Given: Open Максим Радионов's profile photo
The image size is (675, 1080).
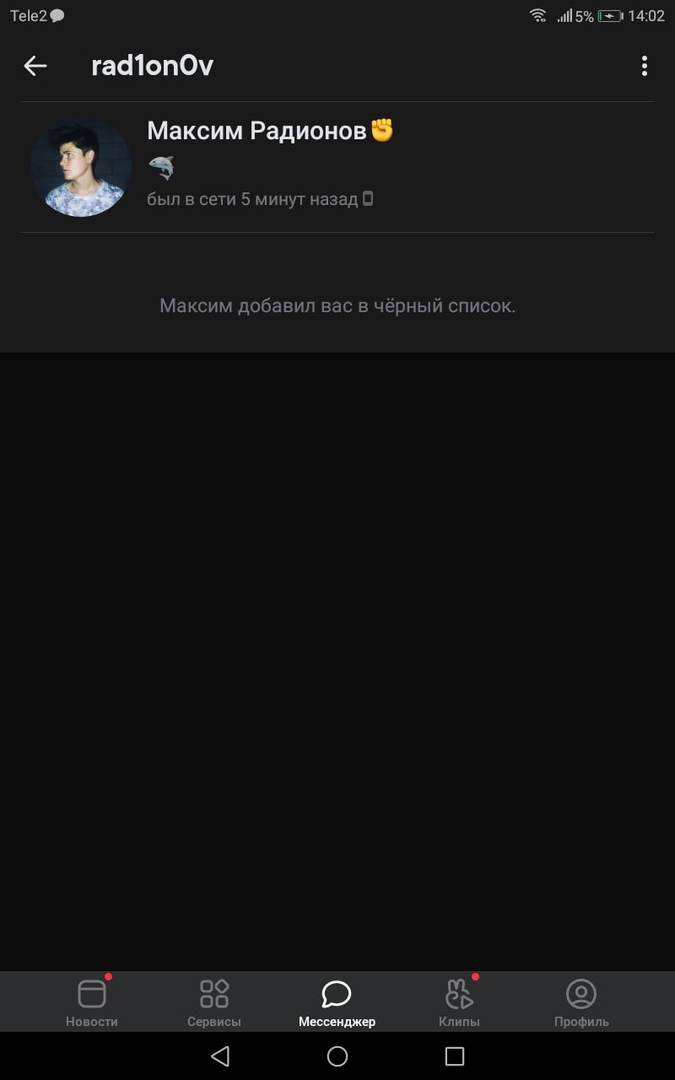Looking at the screenshot, I should tap(81, 166).
